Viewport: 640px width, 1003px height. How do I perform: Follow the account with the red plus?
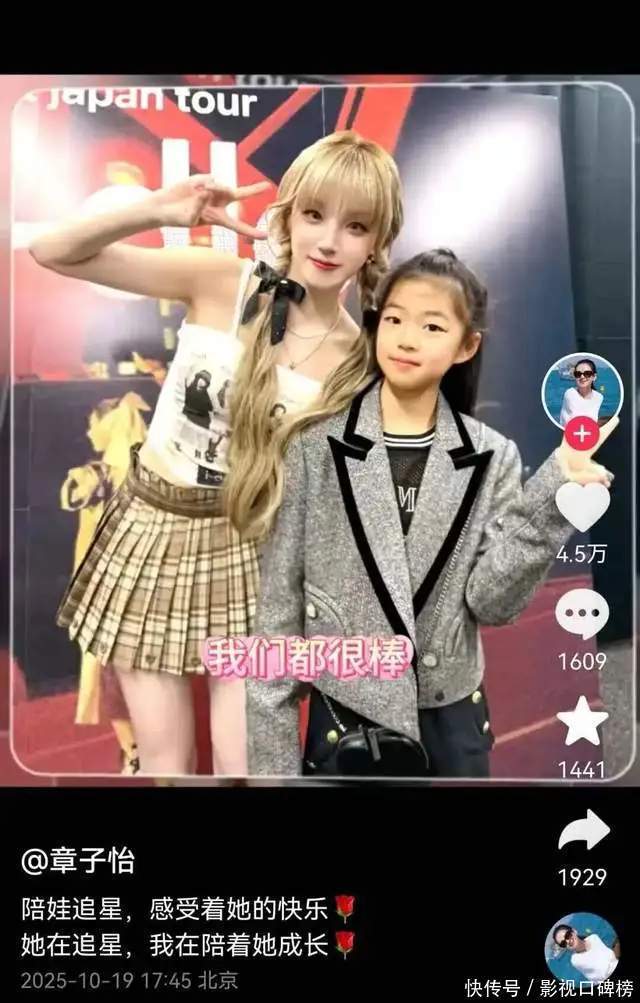click(582, 435)
